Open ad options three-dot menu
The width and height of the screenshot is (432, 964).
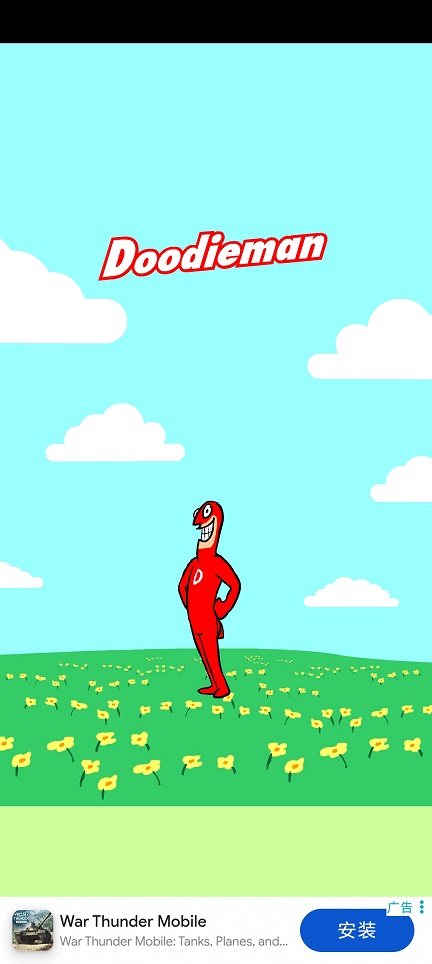[422, 906]
